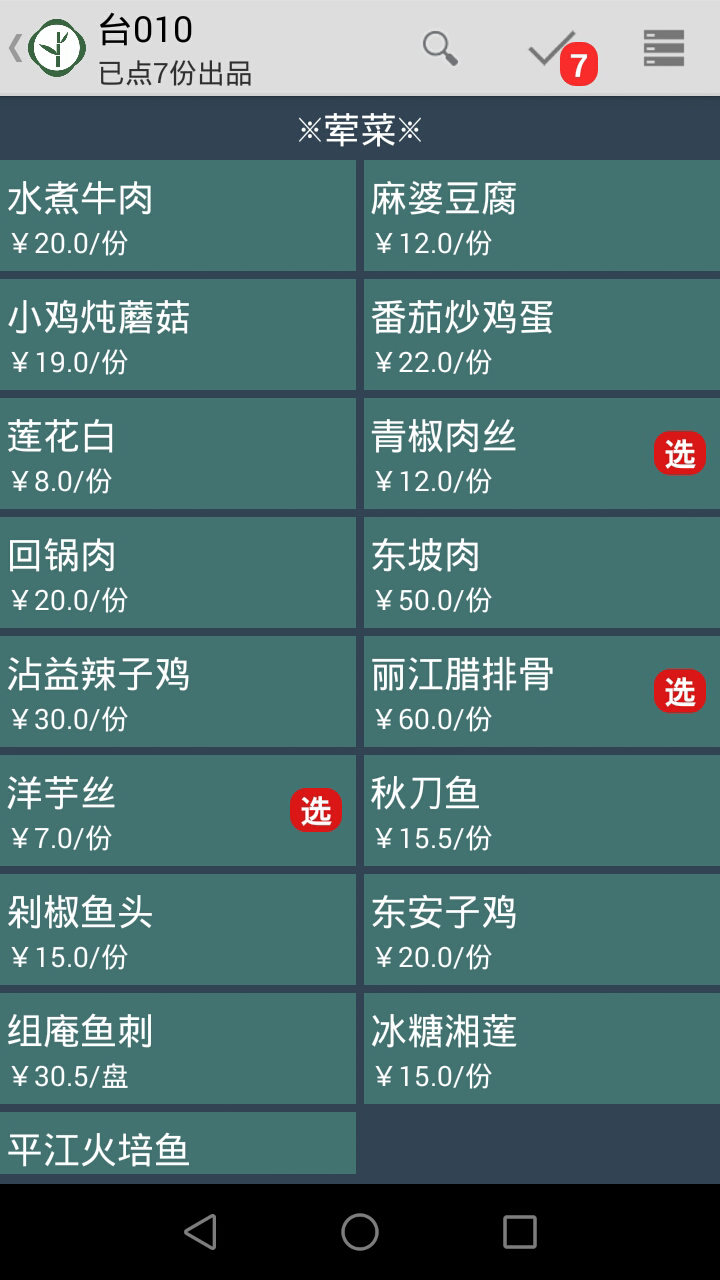
Task: Choose the 剁椒鱼头 dish
Action: pyautogui.click(x=177, y=929)
